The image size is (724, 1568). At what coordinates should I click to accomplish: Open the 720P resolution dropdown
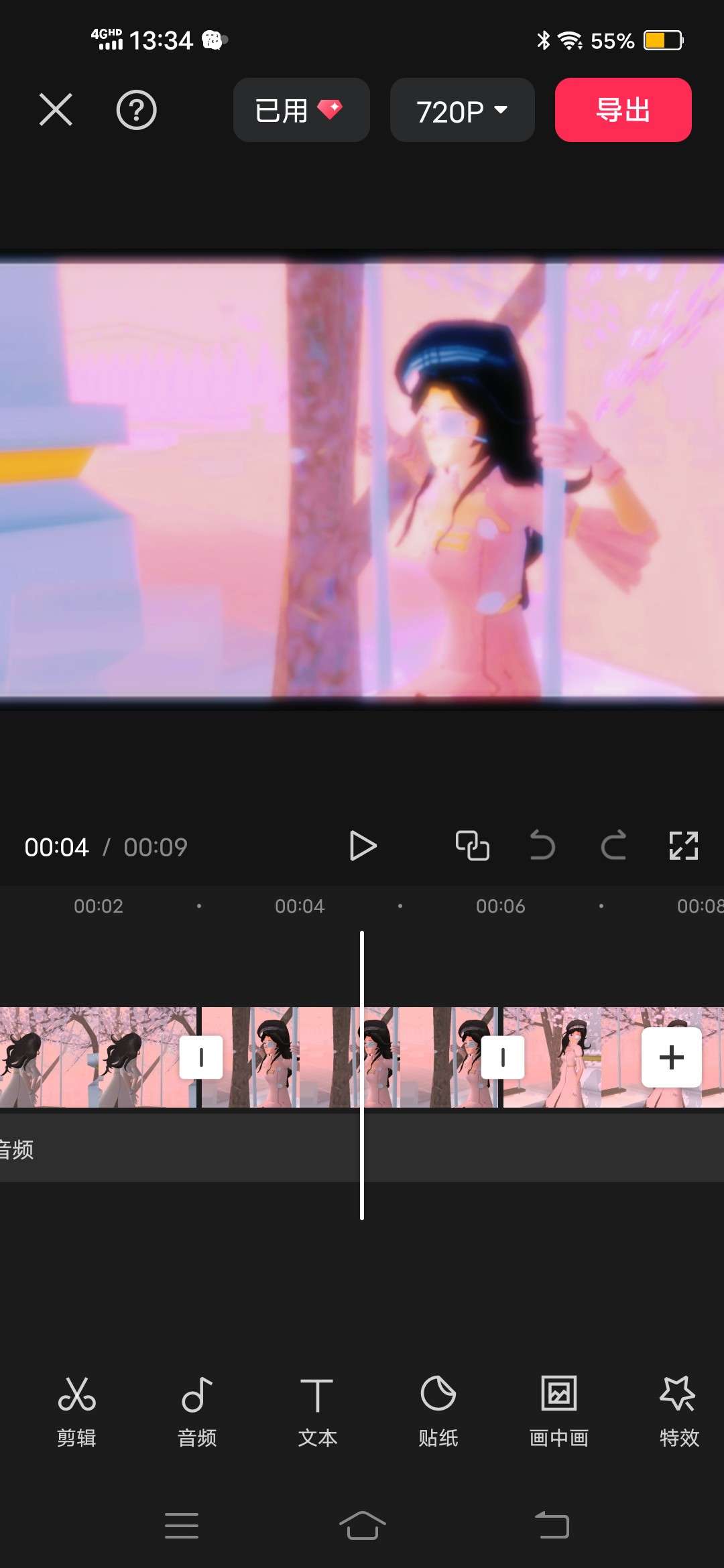pos(462,111)
